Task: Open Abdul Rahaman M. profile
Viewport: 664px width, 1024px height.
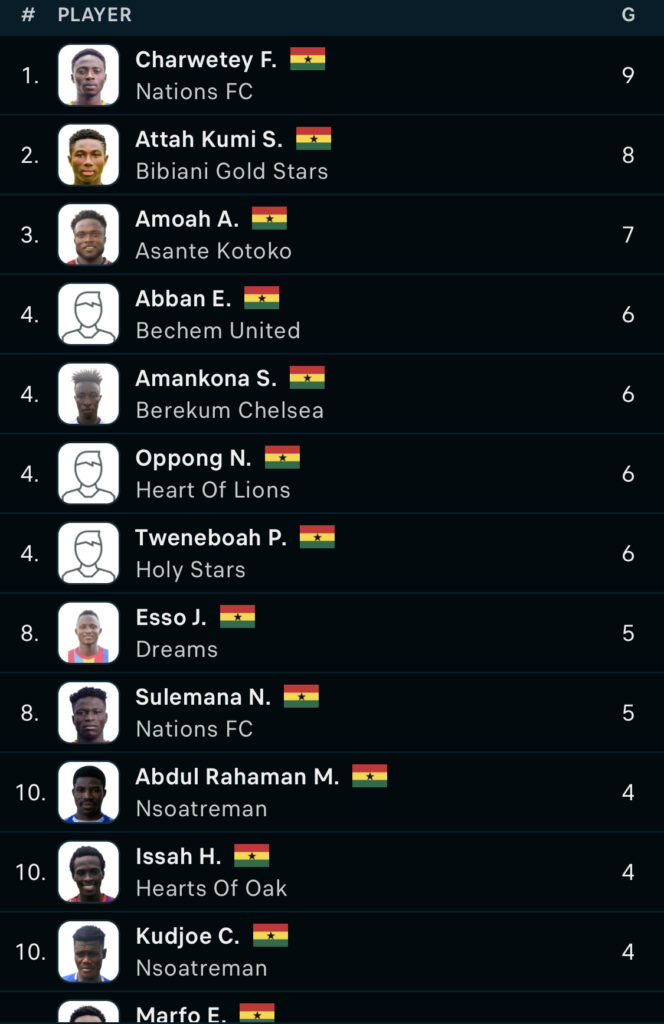Action: [237, 777]
